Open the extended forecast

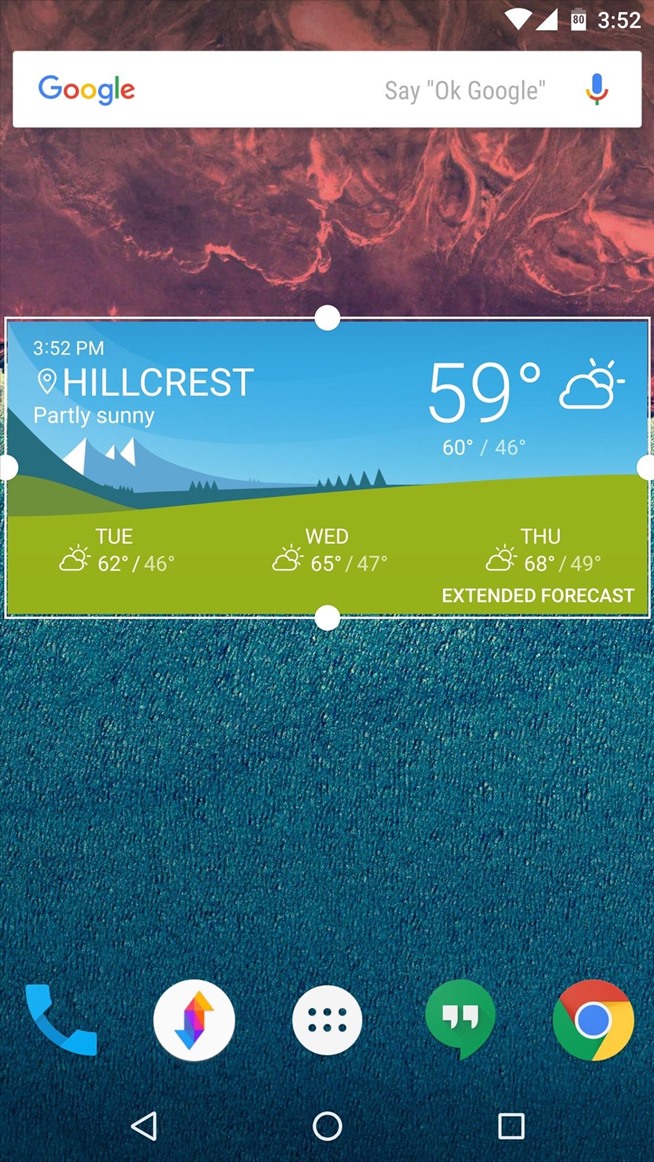pos(537,596)
